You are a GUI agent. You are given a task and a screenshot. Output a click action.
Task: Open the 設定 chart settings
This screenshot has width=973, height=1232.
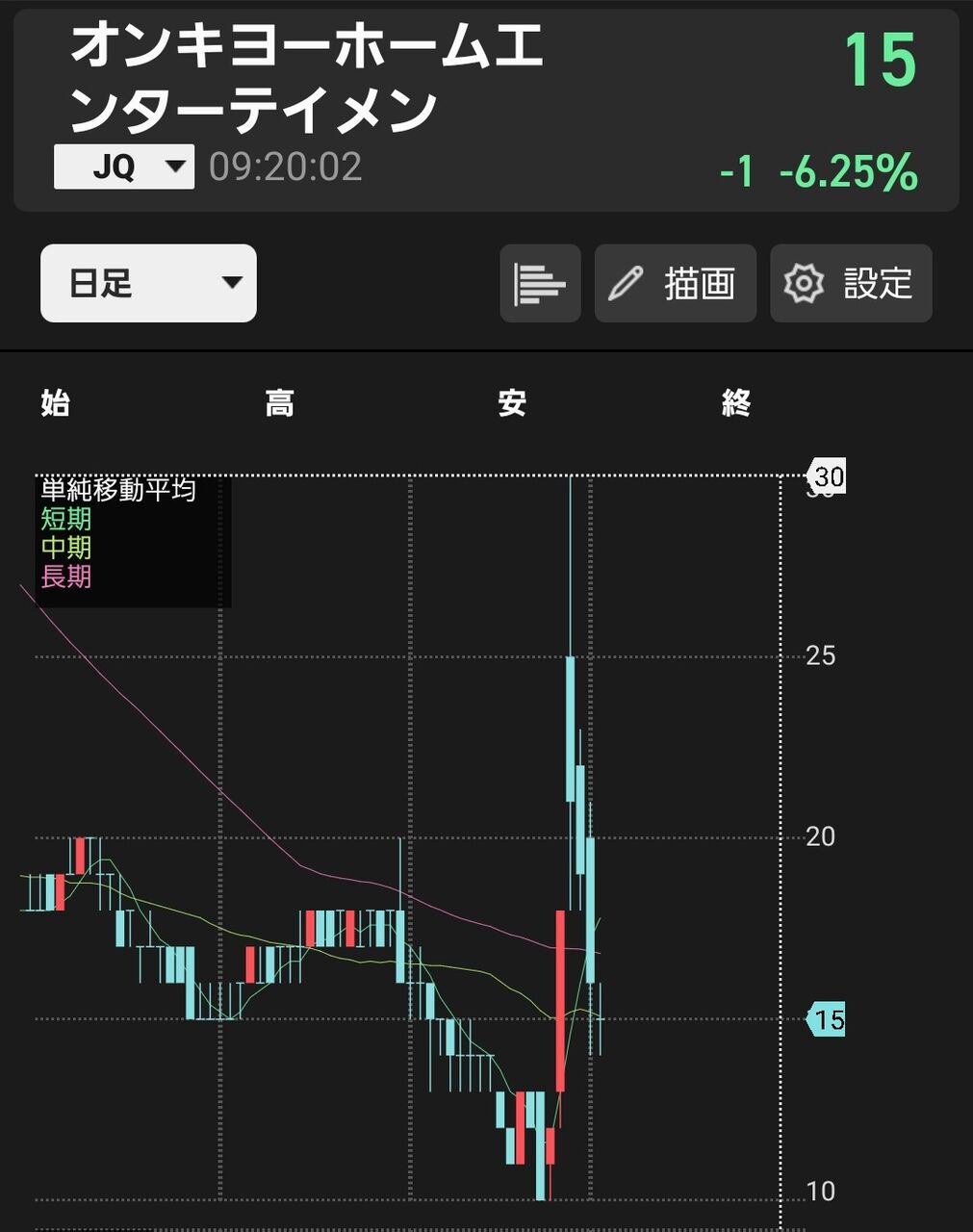pyautogui.click(x=851, y=283)
